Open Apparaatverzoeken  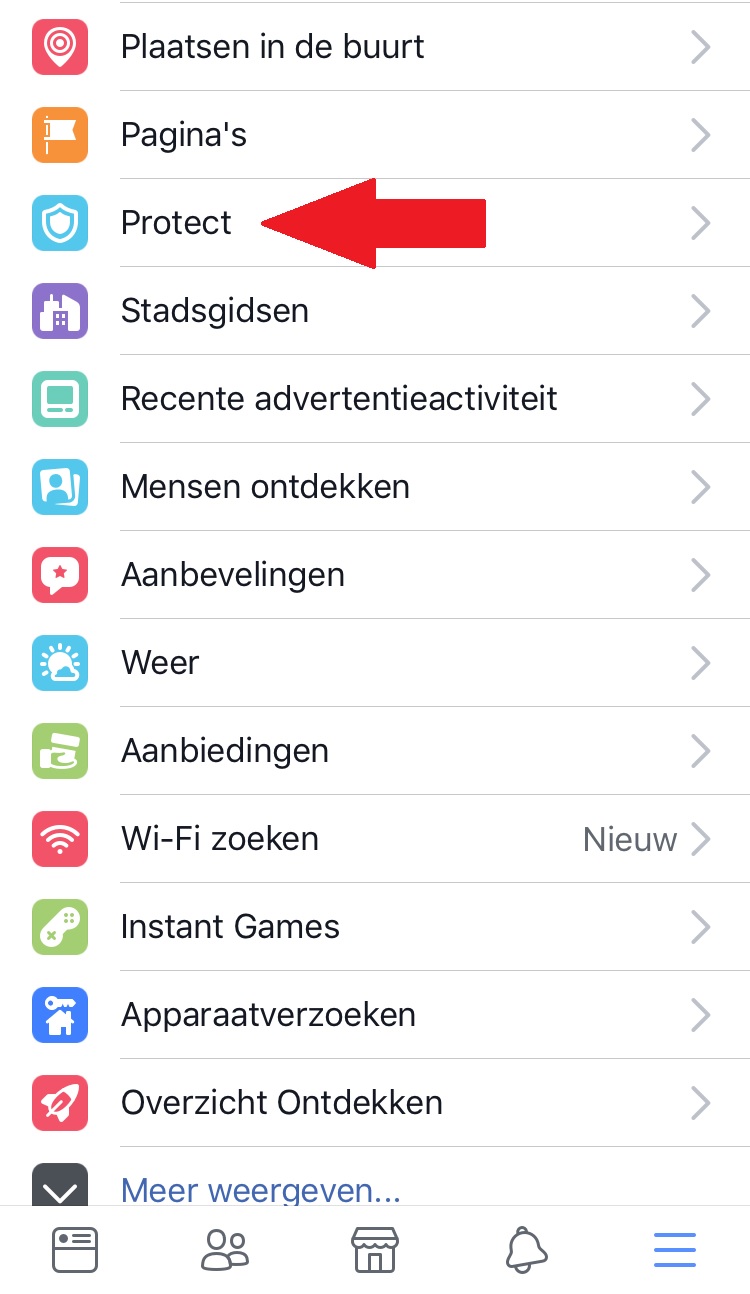[x=268, y=1015]
